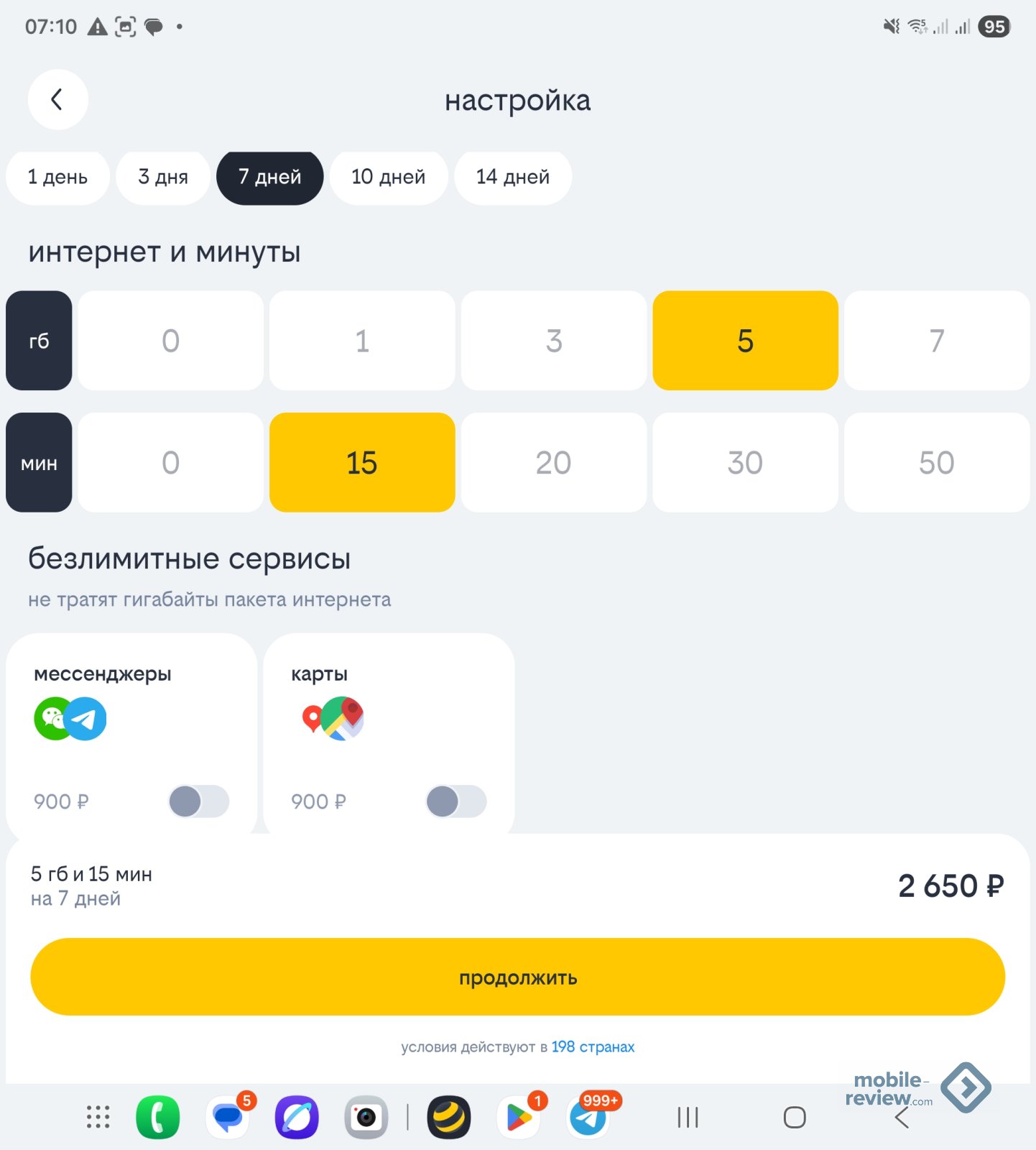Image resolution: width=1036 pixels, height=1150 pixels.
Task: Select 50 minutes option
Action: 936,462
